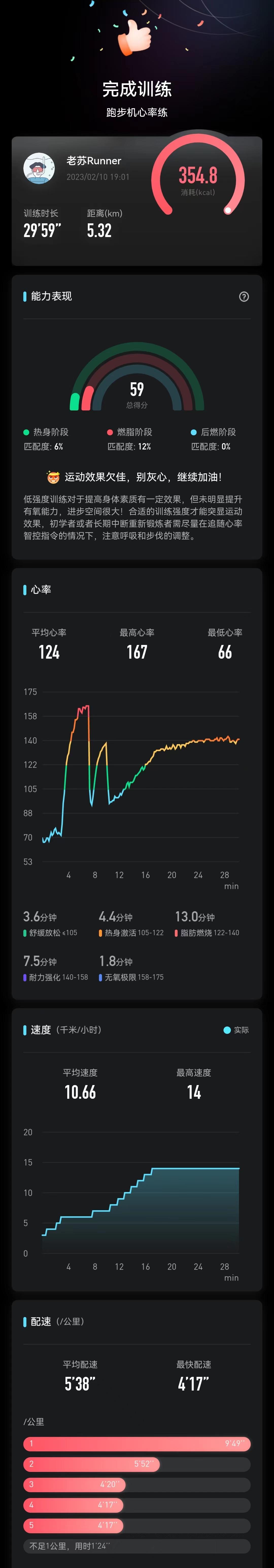Open 老苏Runner's profile avatar
The image size is (274, 1568).
pos(39,168)
